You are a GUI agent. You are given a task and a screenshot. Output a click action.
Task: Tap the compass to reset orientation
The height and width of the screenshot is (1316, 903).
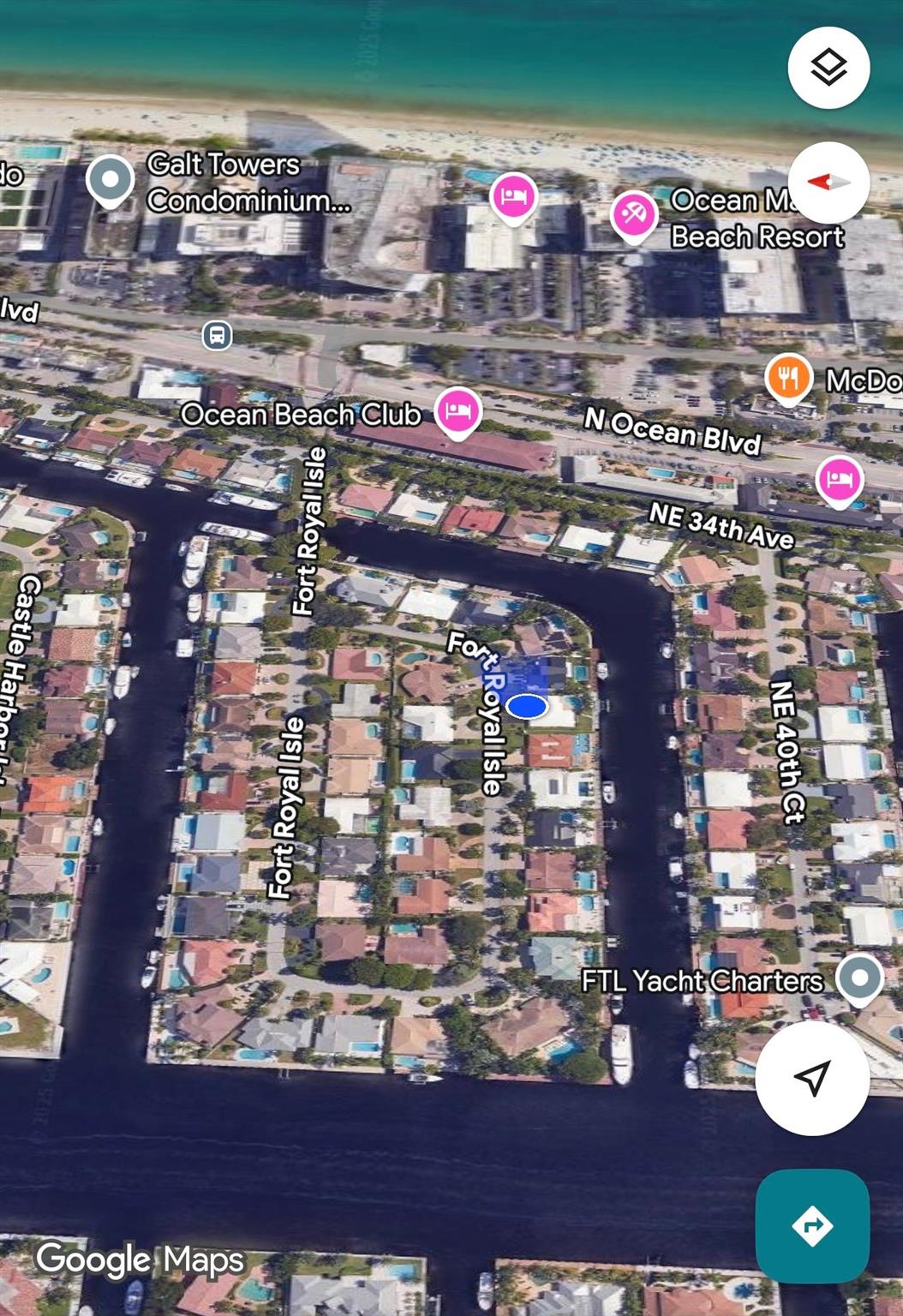click(828, 182)
